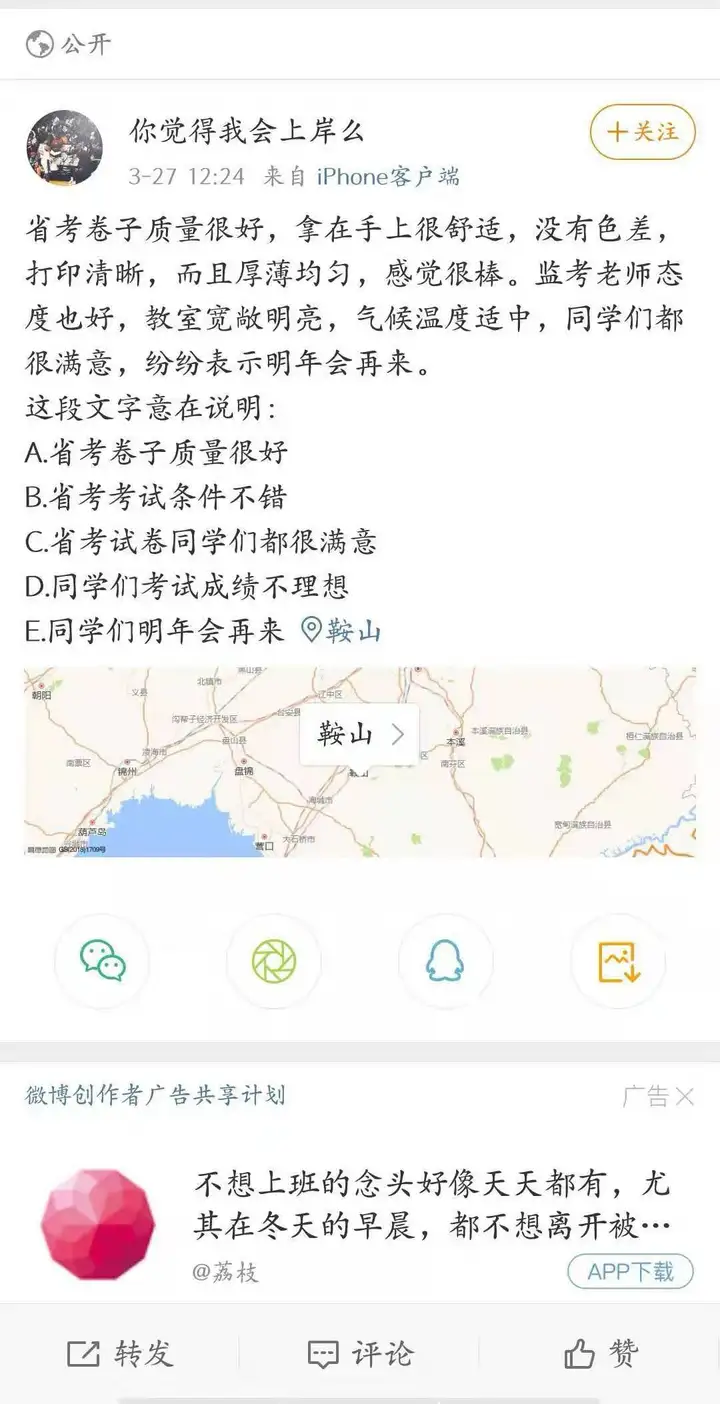
Task: Open the 鞍山 map card
Action: [x=360, y=762]
